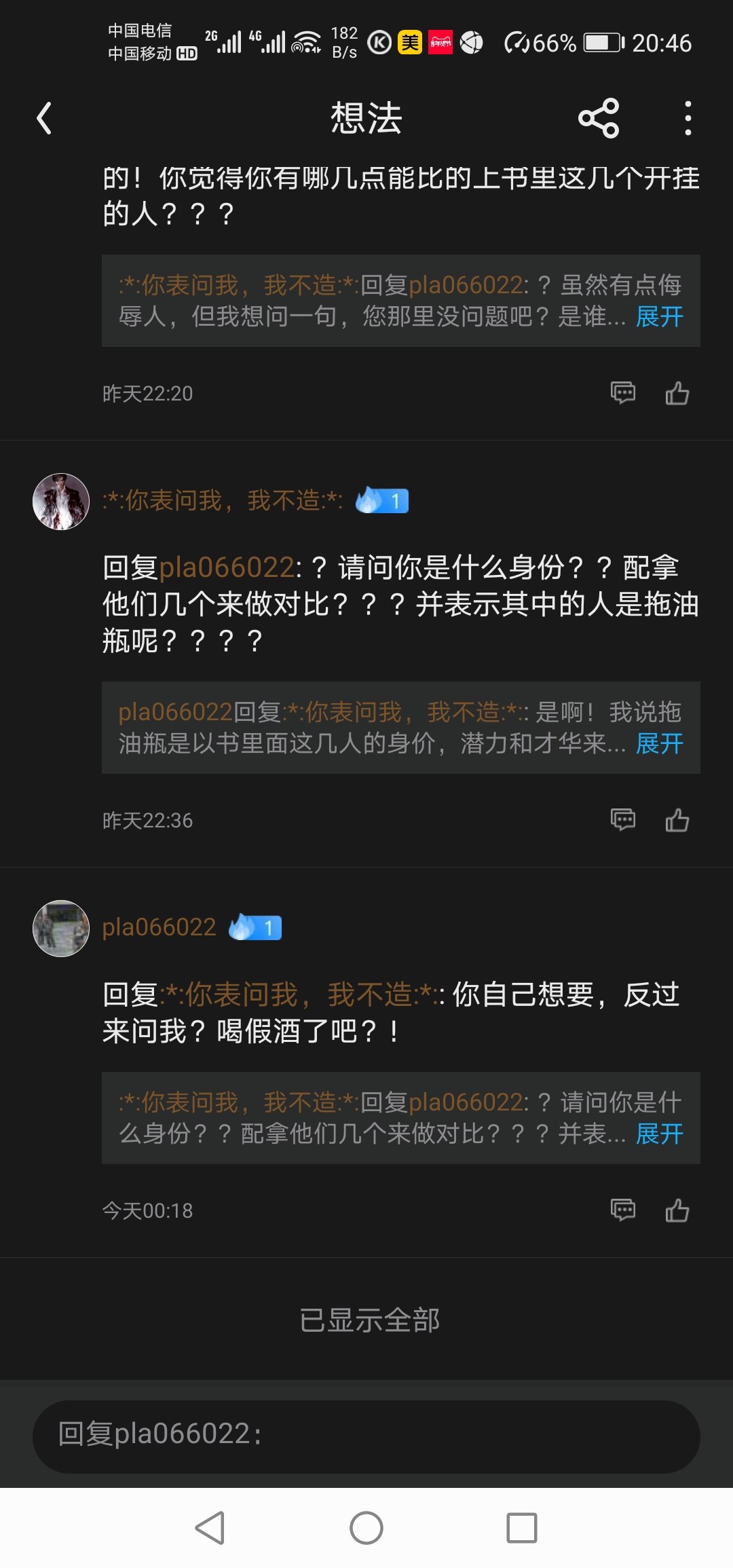Go back using the top-left arrow
The height and width of the screenshot is (1568, 733).
coord(45,118)
